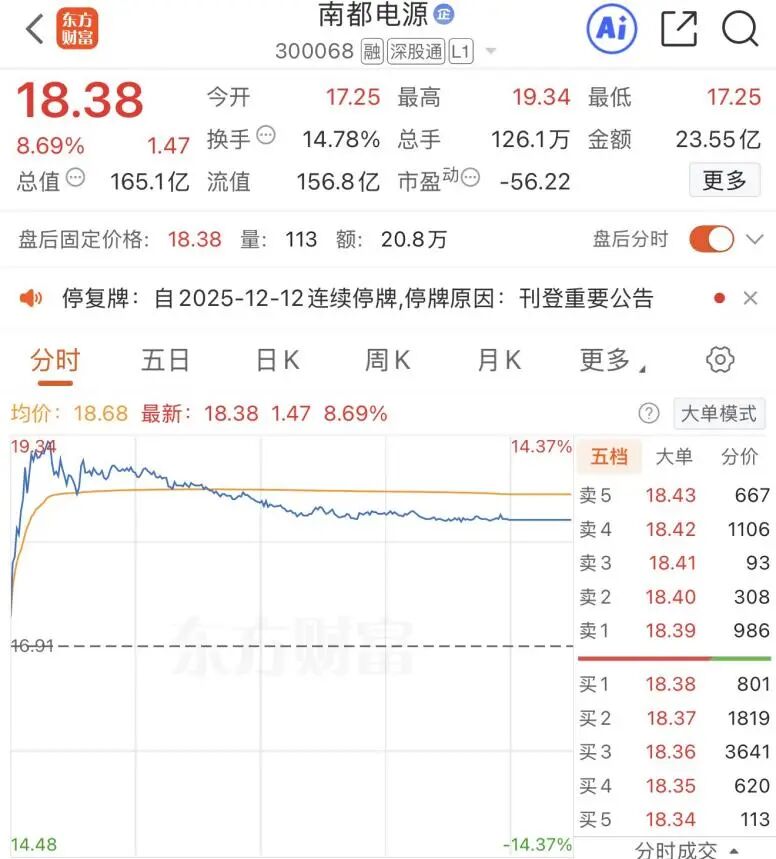
Task: Expand the after-hours fixed price panel
Action: [x=754, y=239]
